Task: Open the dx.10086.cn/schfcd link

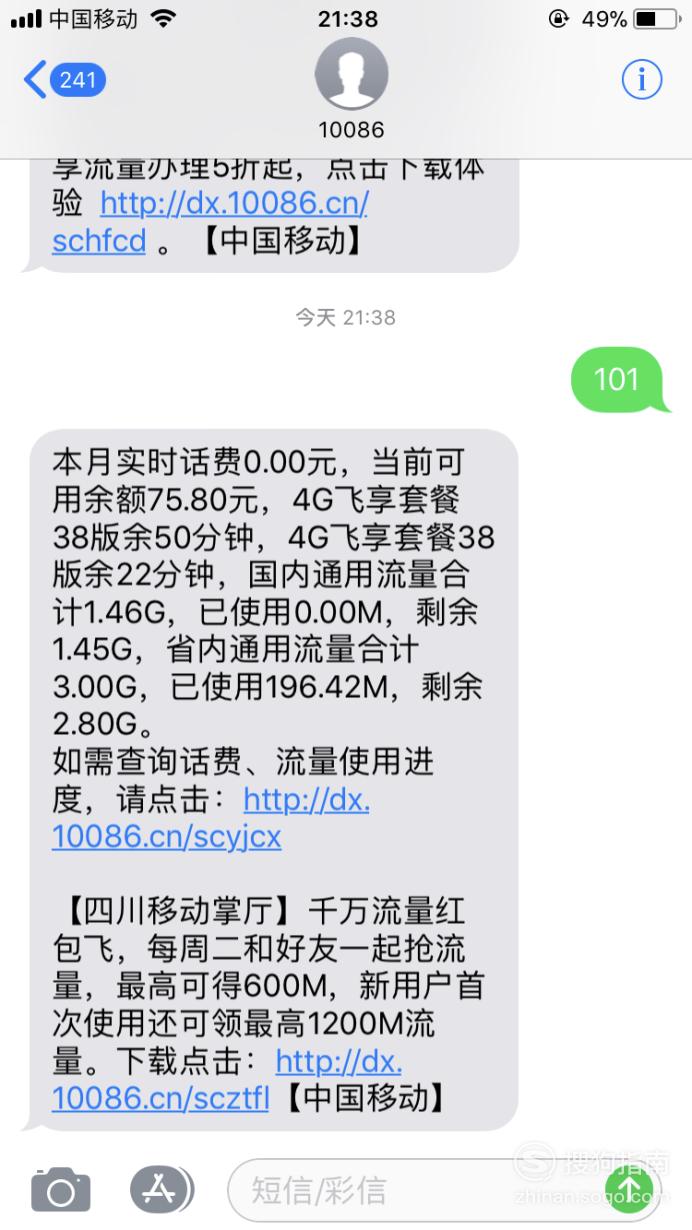Action: (210, 222)
